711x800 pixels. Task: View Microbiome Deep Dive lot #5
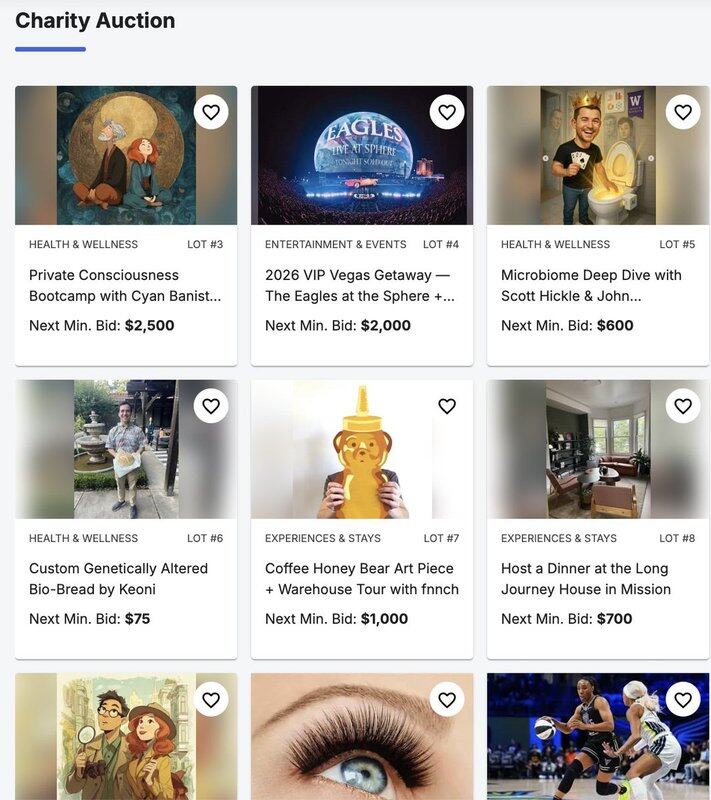pyautogui.click(x=597, y=285)
